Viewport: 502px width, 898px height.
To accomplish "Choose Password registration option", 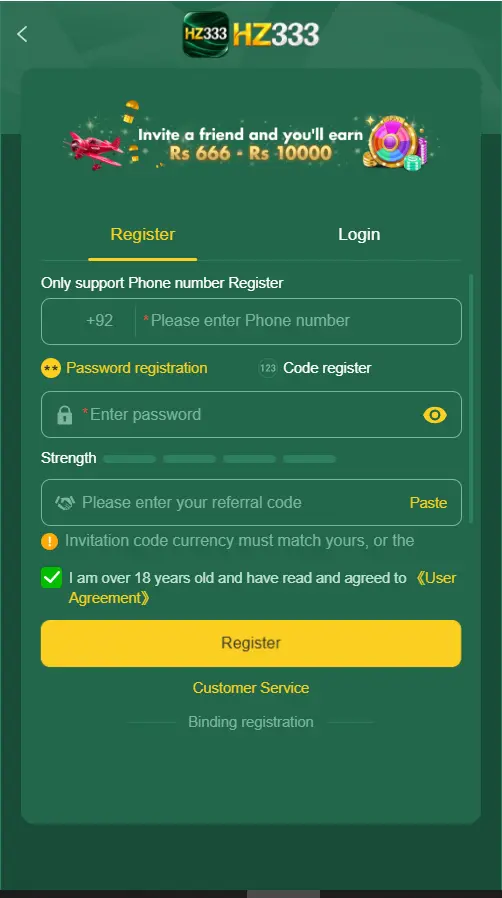I will point(124,368).
